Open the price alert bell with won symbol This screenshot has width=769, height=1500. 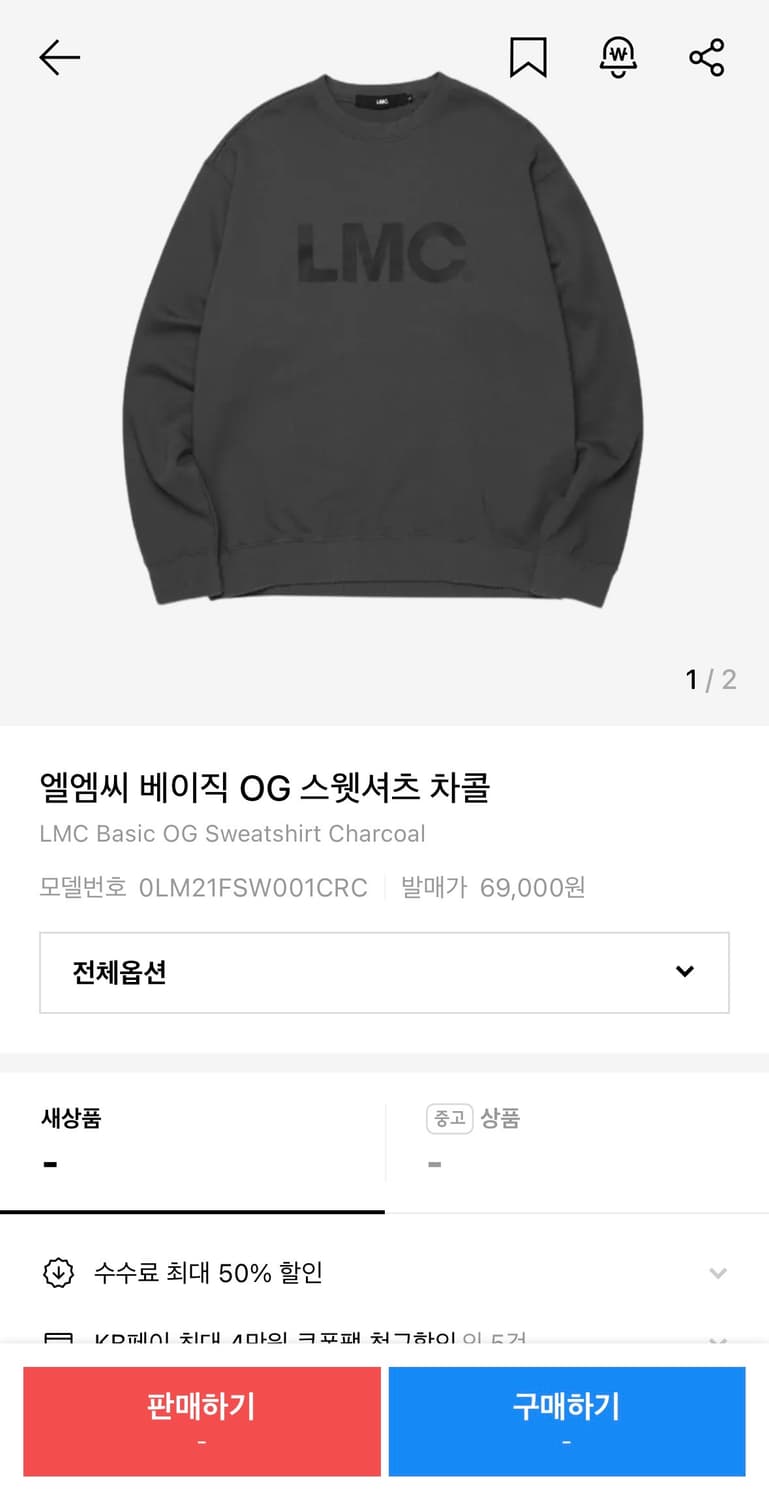click(617, 57)
